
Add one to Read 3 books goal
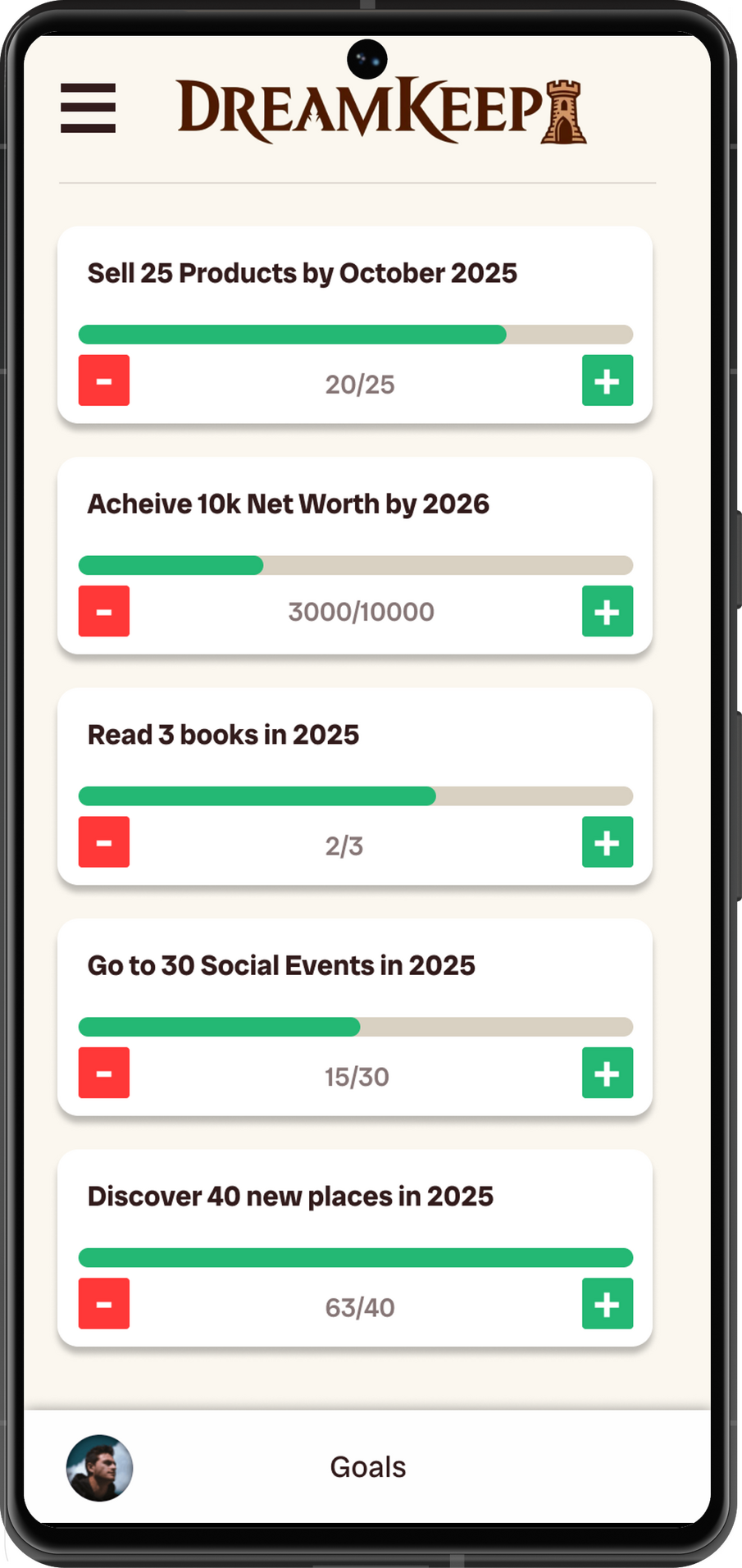click(x=608, y=842)
